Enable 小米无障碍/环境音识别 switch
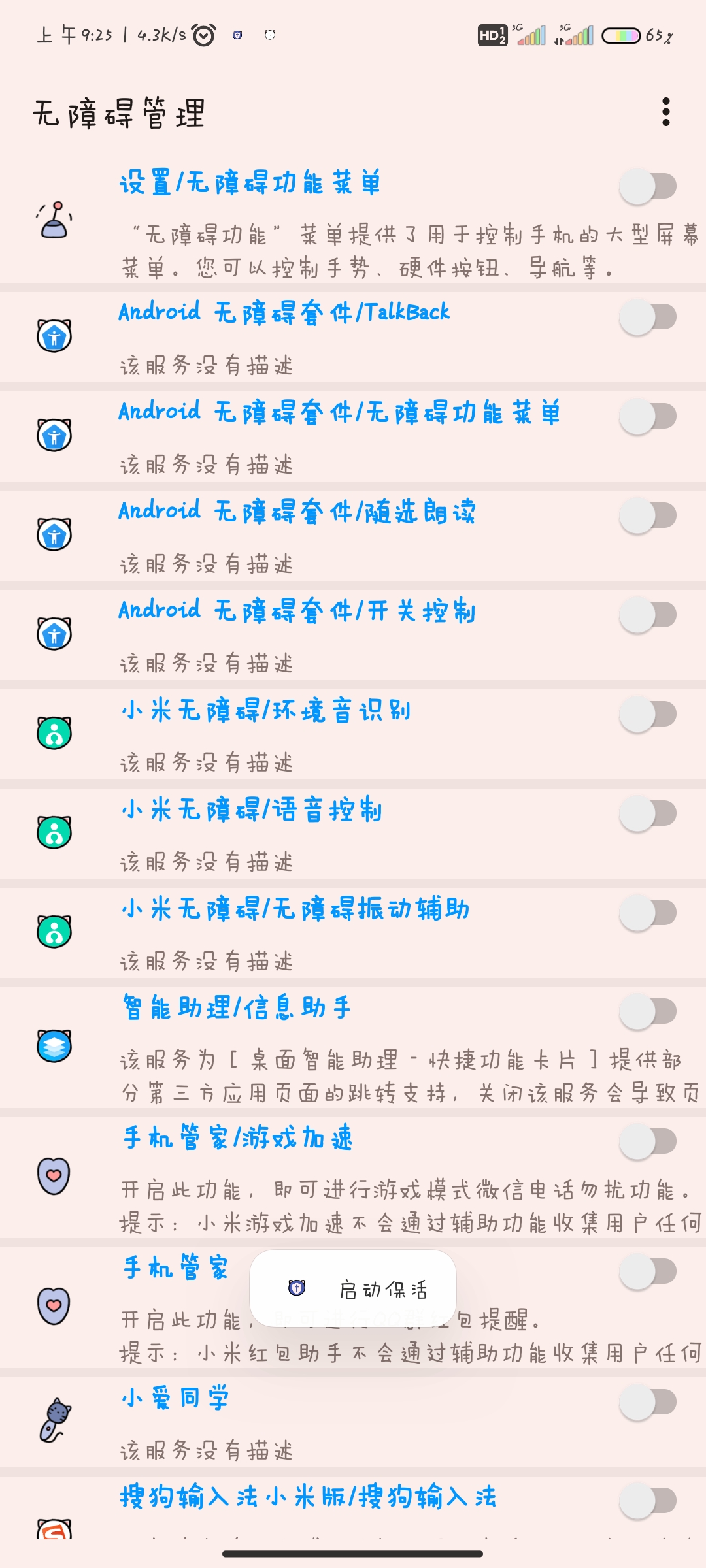This screenshot has height=1568, width=706. pos(648,715)
